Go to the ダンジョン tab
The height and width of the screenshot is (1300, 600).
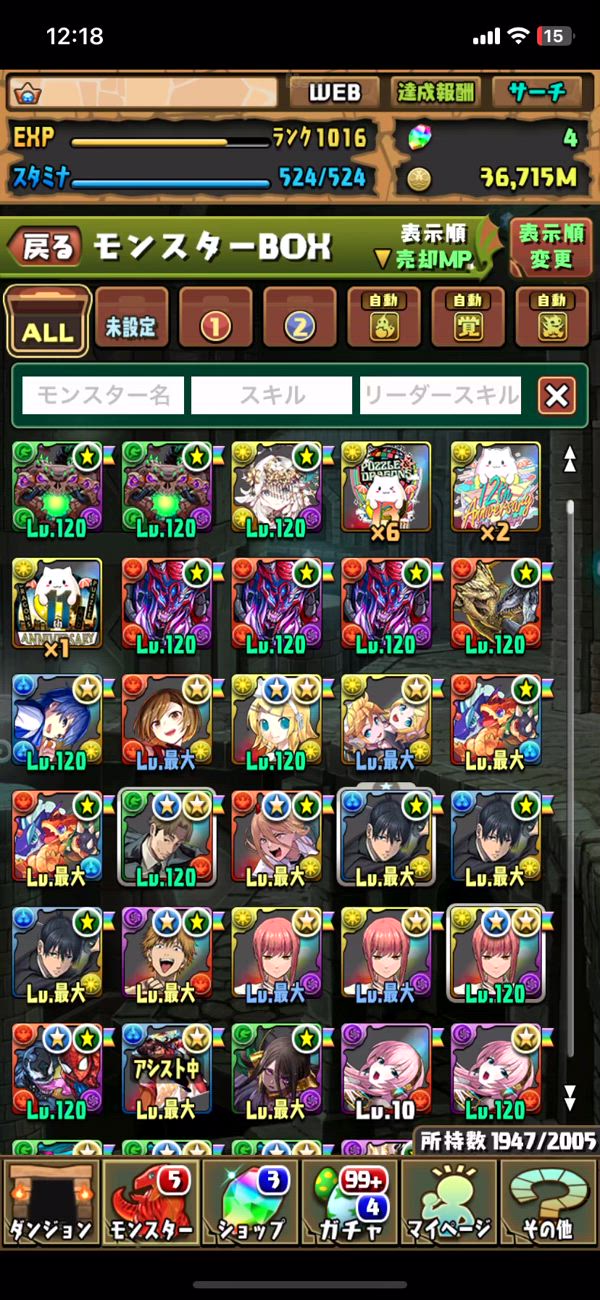(50, 1201)
